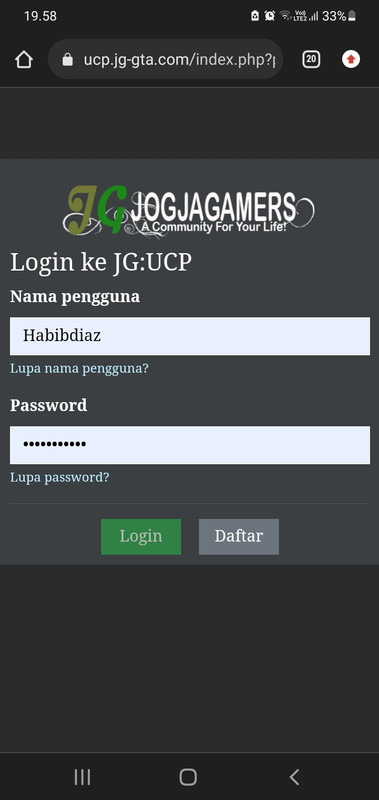Tap the green Login button

click(141, 536)
